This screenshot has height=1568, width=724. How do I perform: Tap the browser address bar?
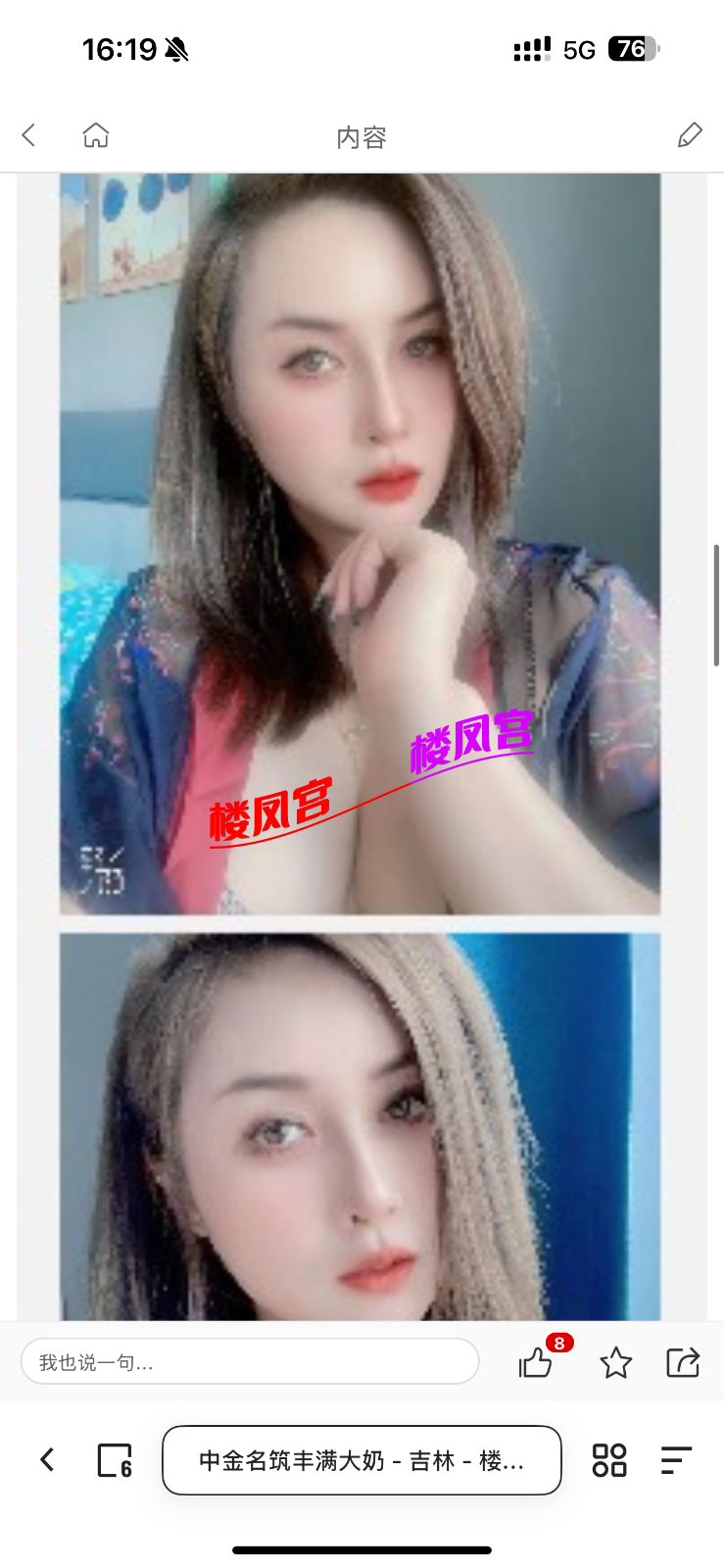(x=362, y=1459)
